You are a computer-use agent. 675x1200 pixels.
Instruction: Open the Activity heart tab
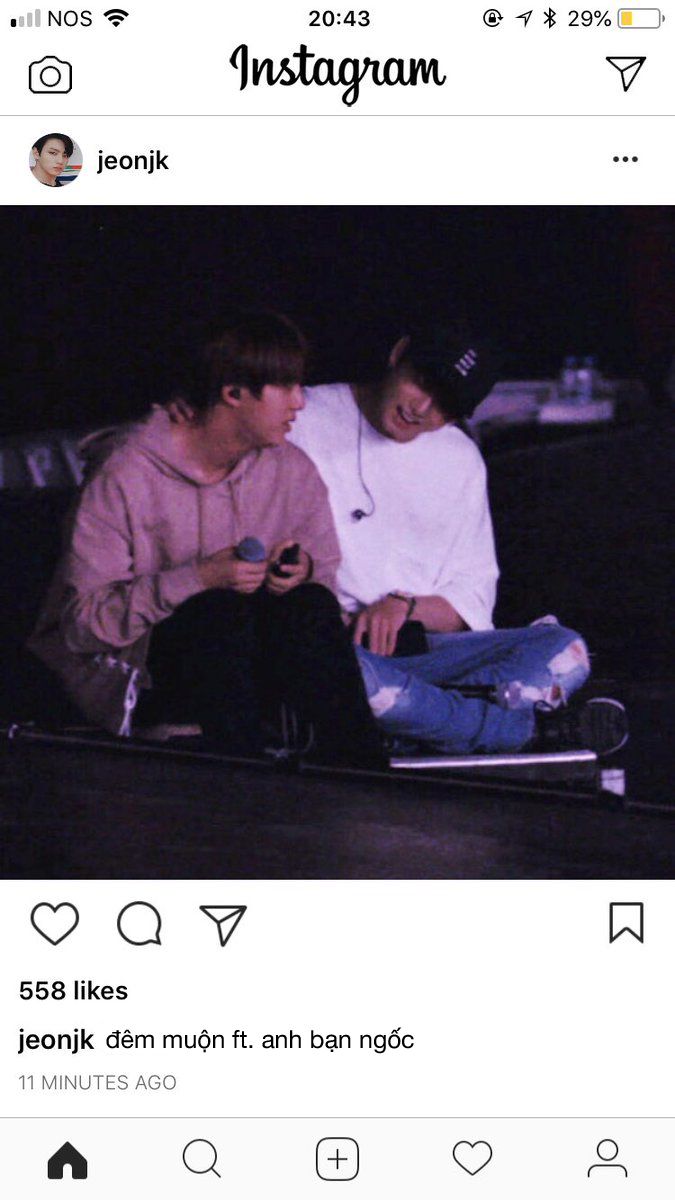[472, 1159]
